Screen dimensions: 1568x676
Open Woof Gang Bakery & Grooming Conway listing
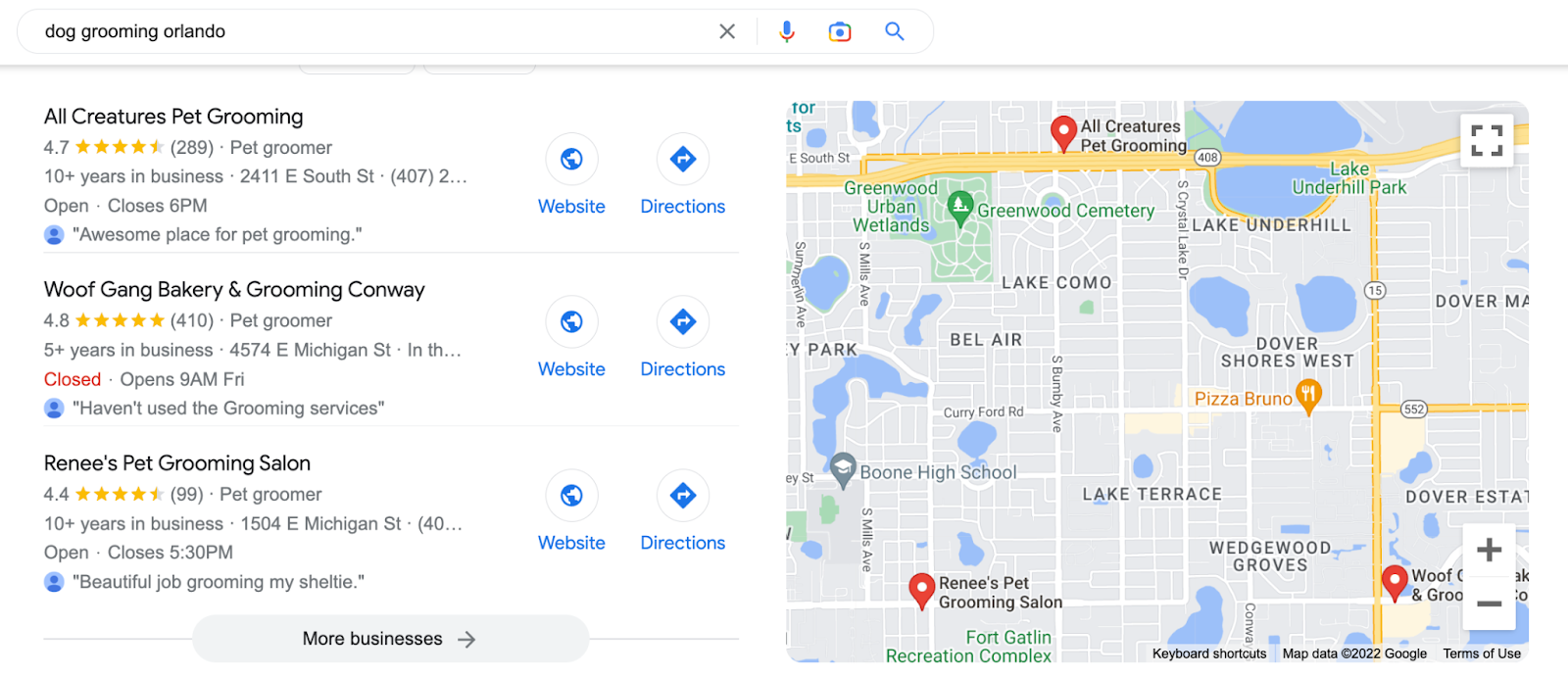click(x=234, y=290)
